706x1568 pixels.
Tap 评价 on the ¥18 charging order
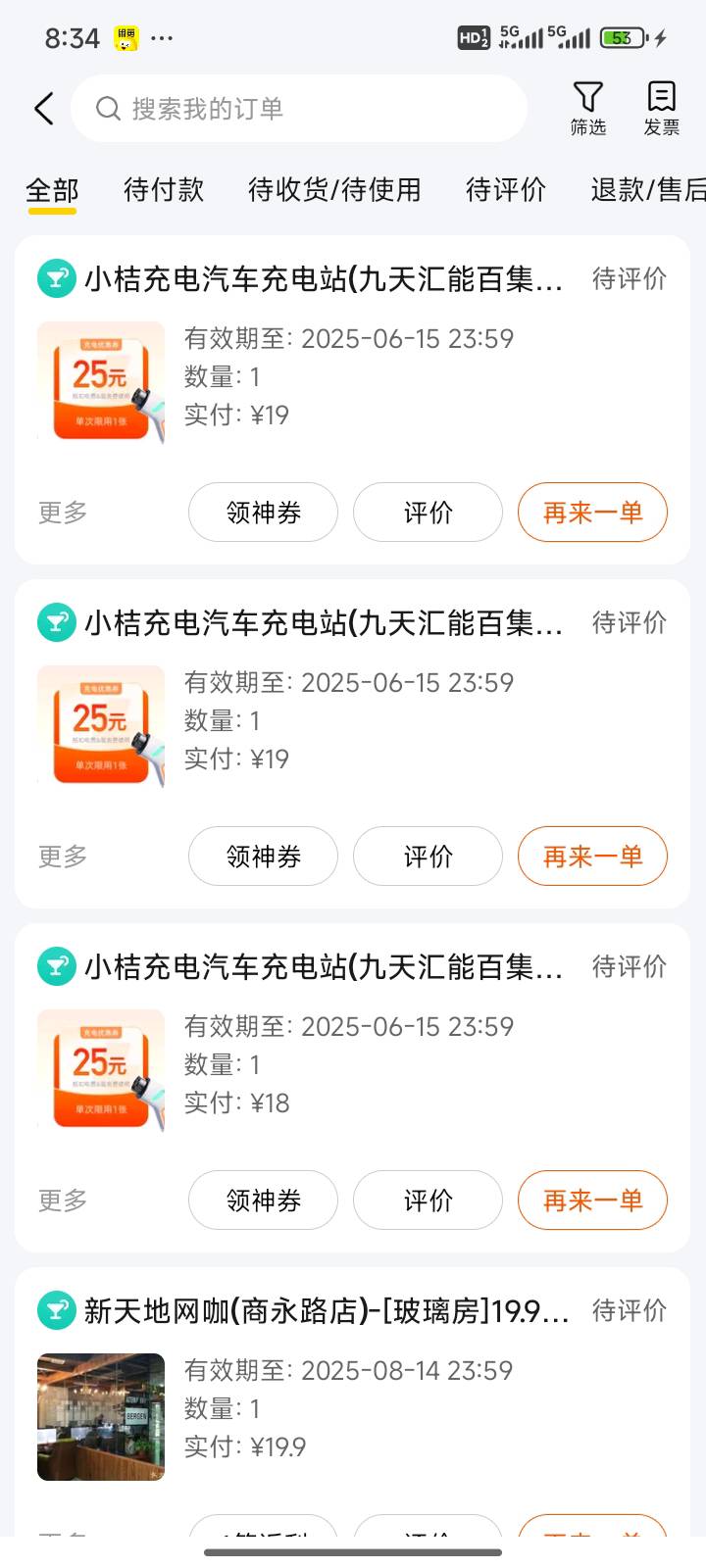pos(428,1200)
